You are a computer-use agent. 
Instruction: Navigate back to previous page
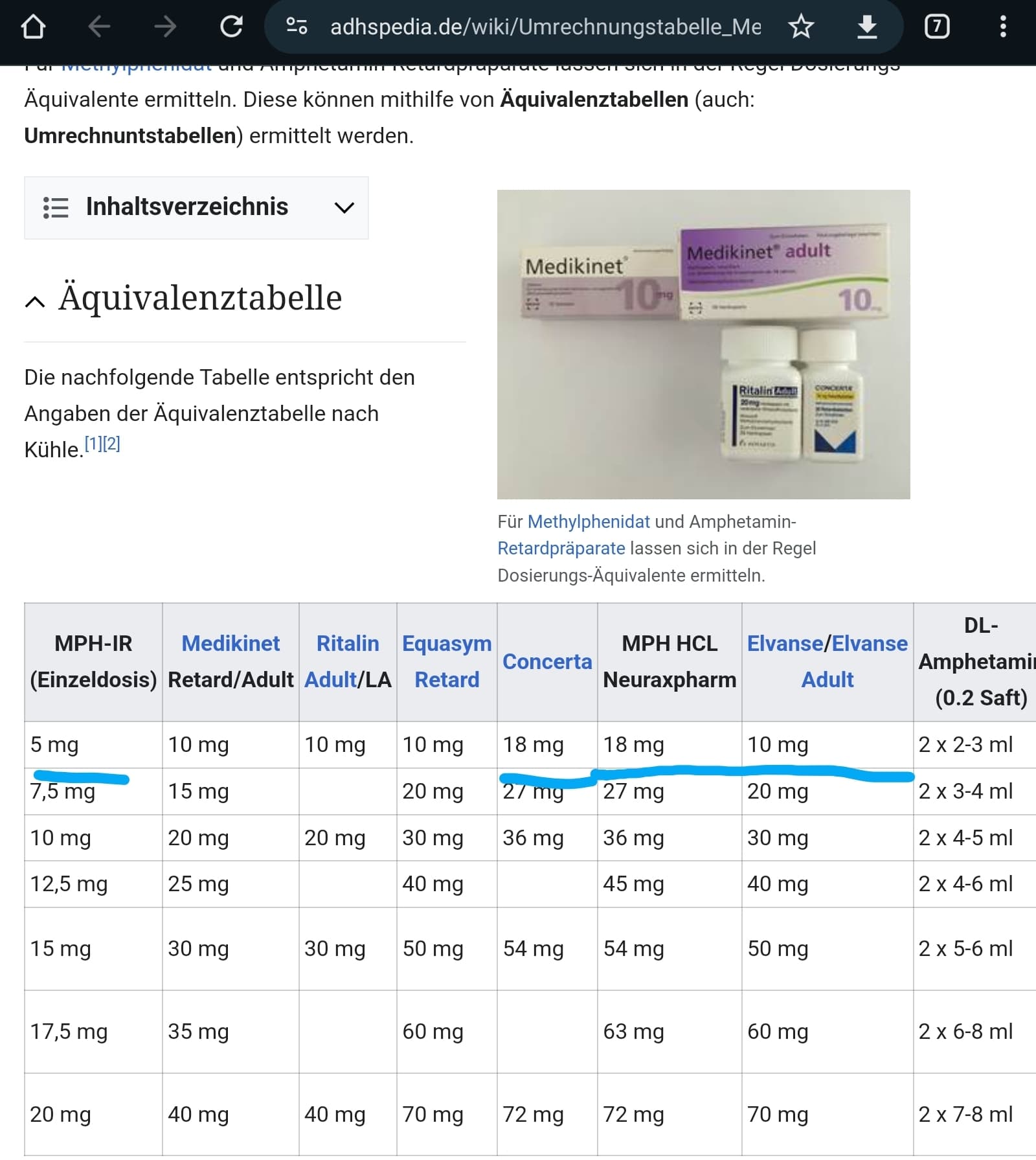click(99, 27)
